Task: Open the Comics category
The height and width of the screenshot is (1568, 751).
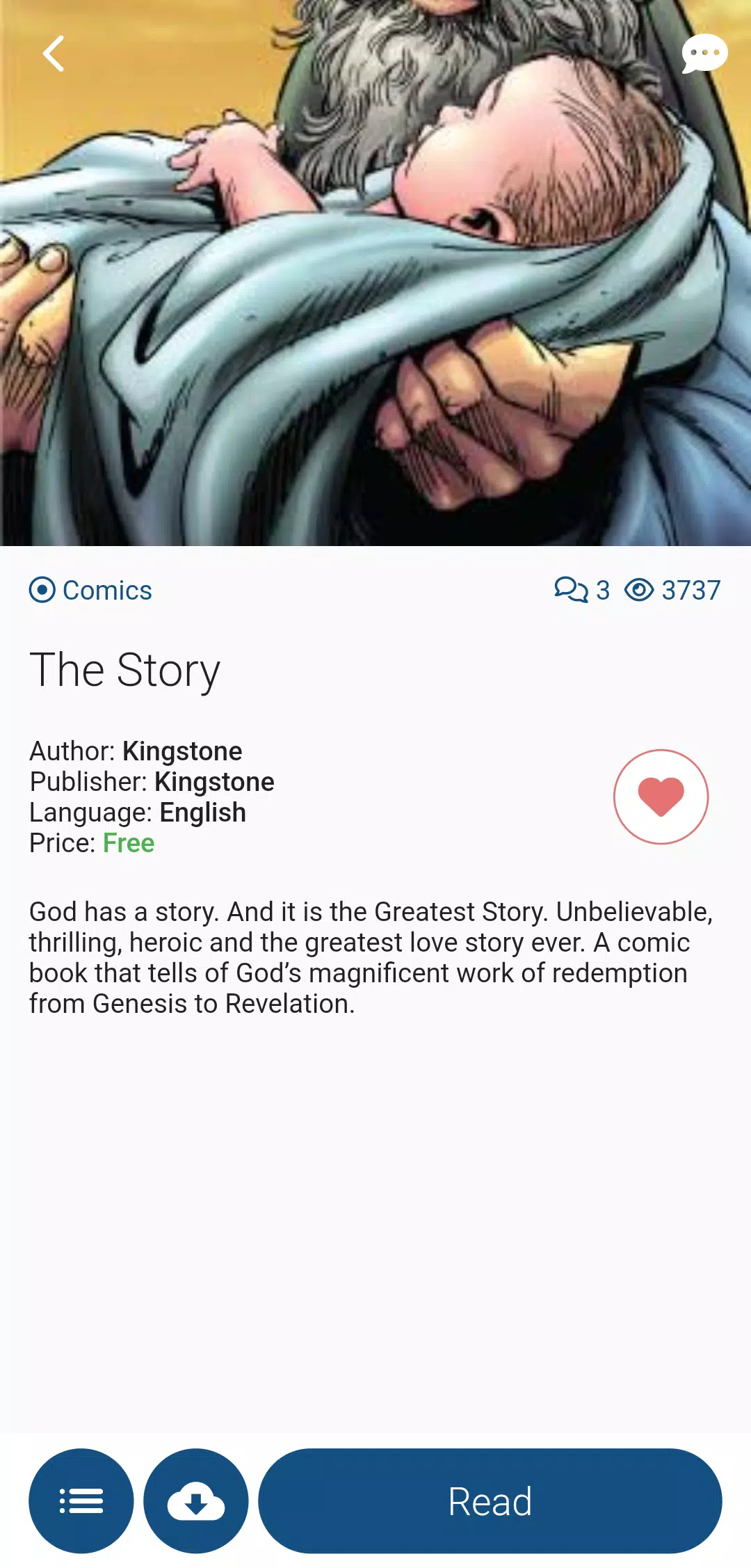Action: coord(91,591)
